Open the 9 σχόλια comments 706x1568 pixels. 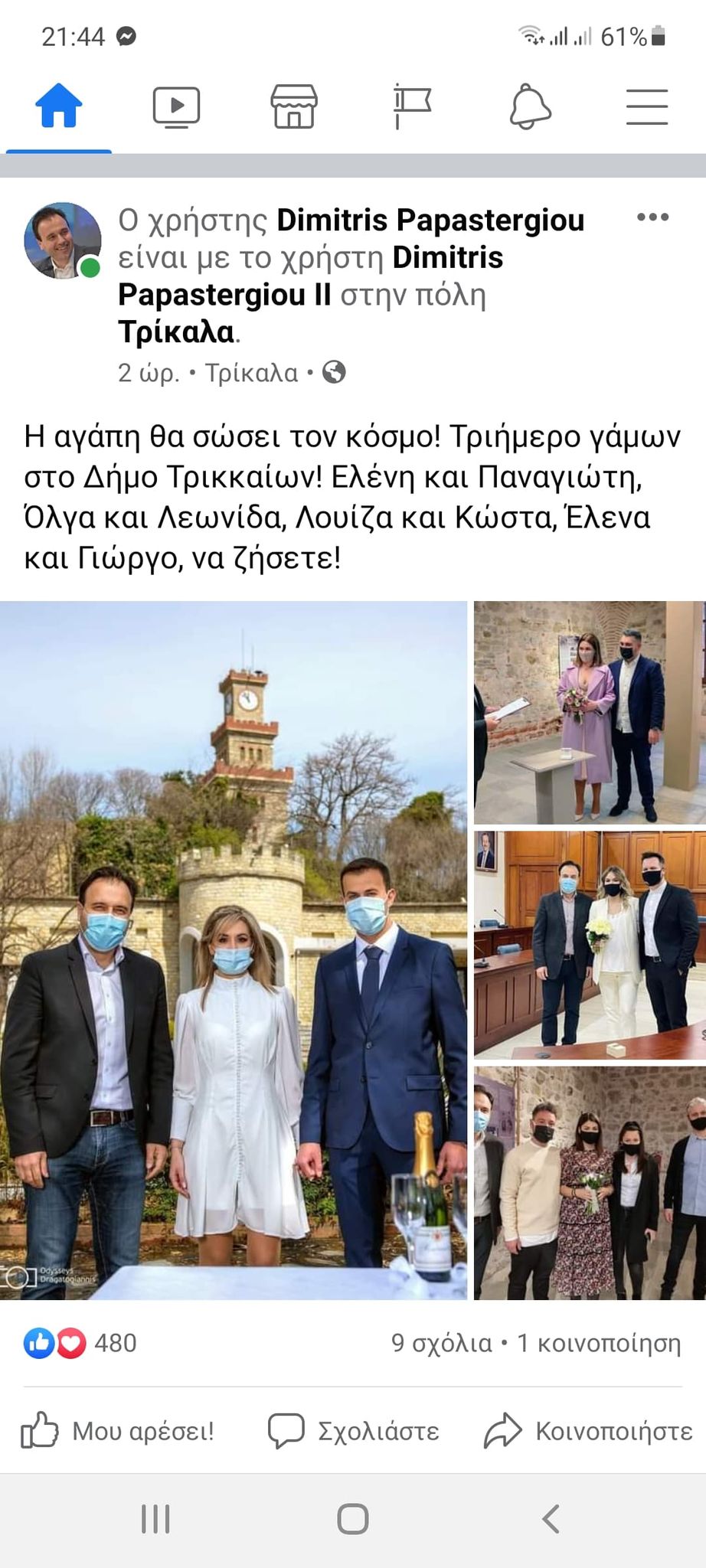(441, 1343)
